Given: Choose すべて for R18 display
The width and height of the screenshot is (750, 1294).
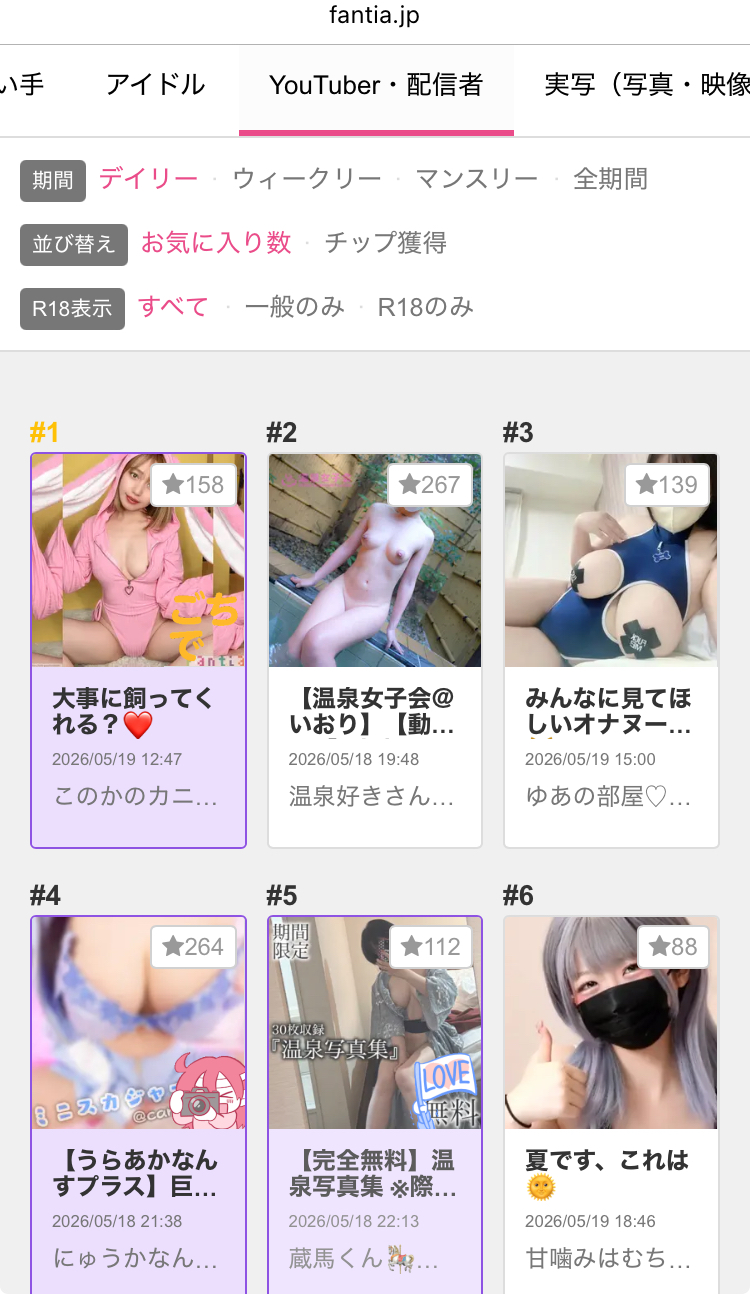Looking at the screenshot, I should click(173, 307).
